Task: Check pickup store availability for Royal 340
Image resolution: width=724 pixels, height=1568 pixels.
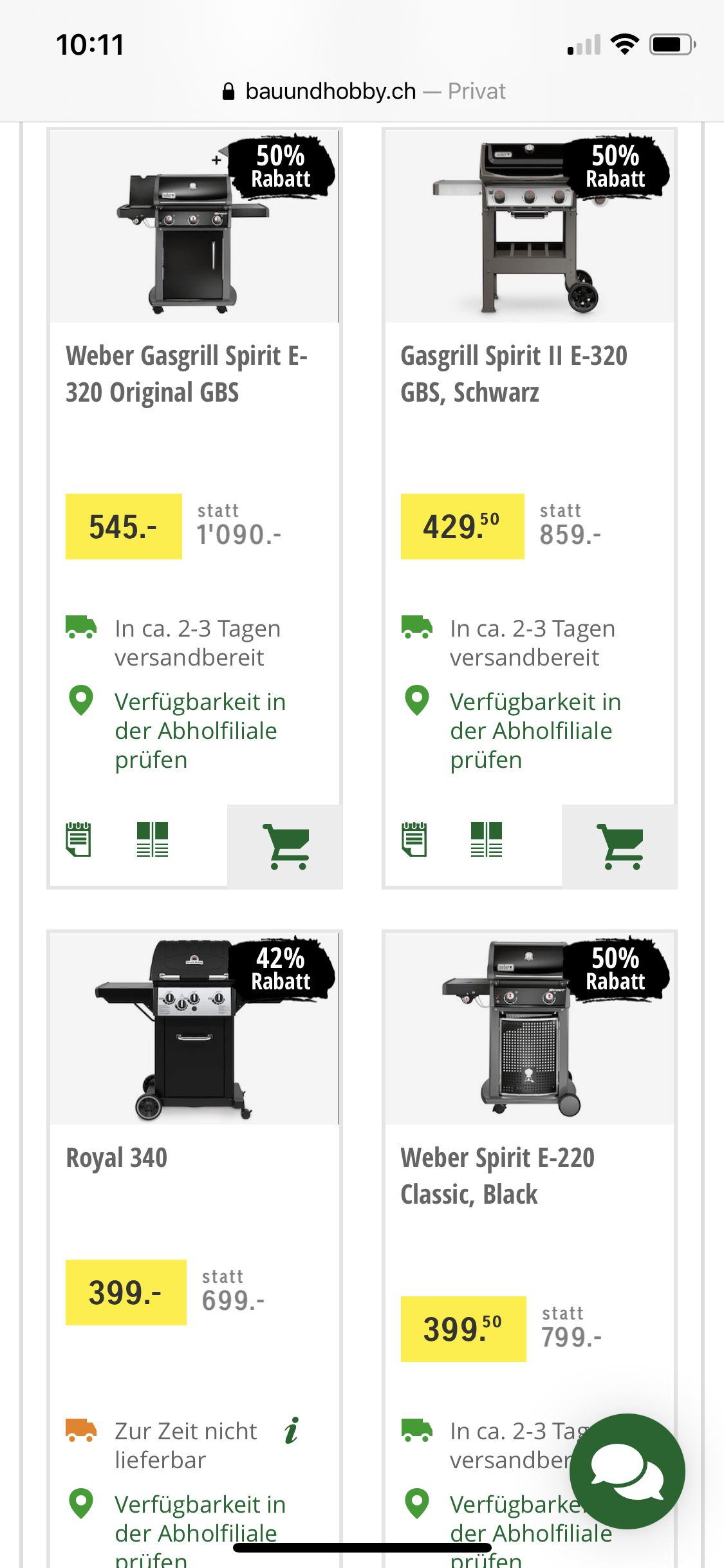Action: click(200, 1519)
